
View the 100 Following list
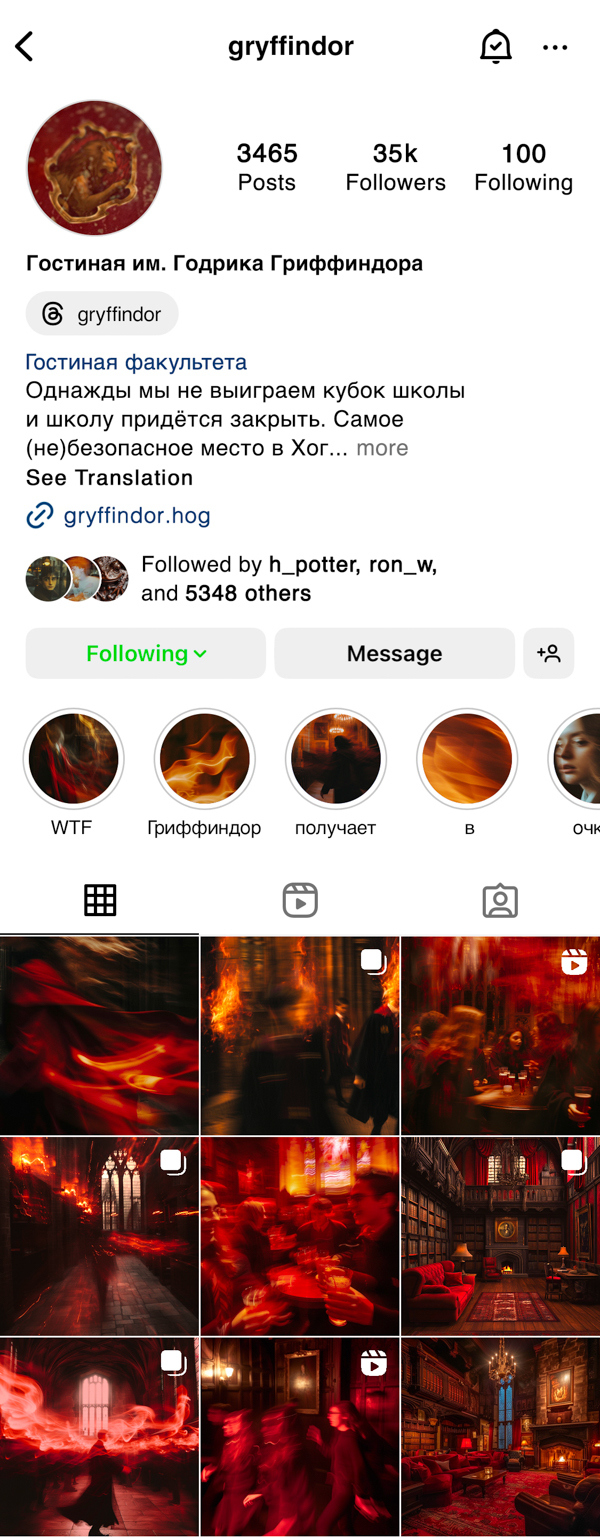tap(523, 166)
